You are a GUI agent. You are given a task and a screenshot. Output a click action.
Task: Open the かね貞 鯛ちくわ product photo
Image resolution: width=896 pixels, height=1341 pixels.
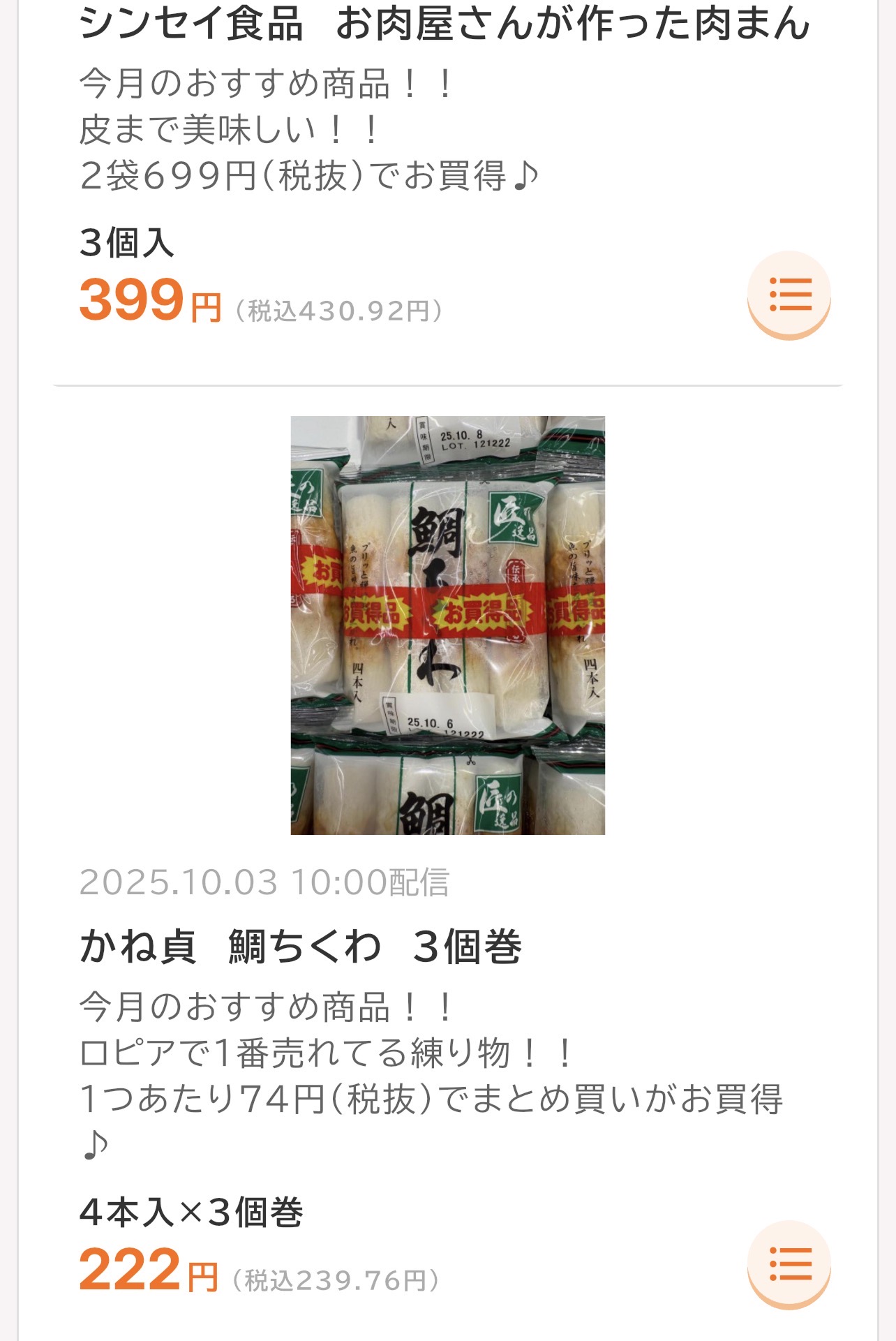pyautogui.click(x=447, y=625)
